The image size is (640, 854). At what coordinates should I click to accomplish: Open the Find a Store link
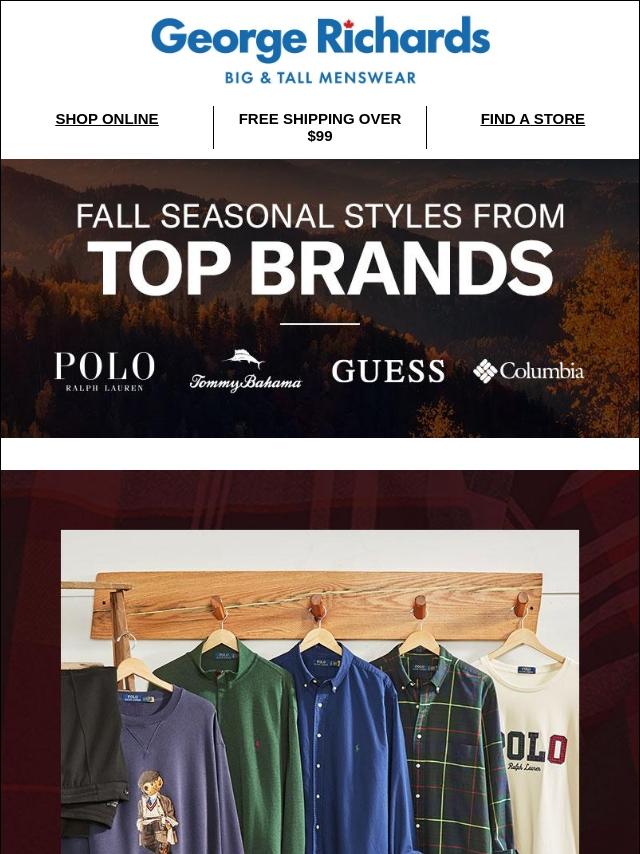[532, 119]
